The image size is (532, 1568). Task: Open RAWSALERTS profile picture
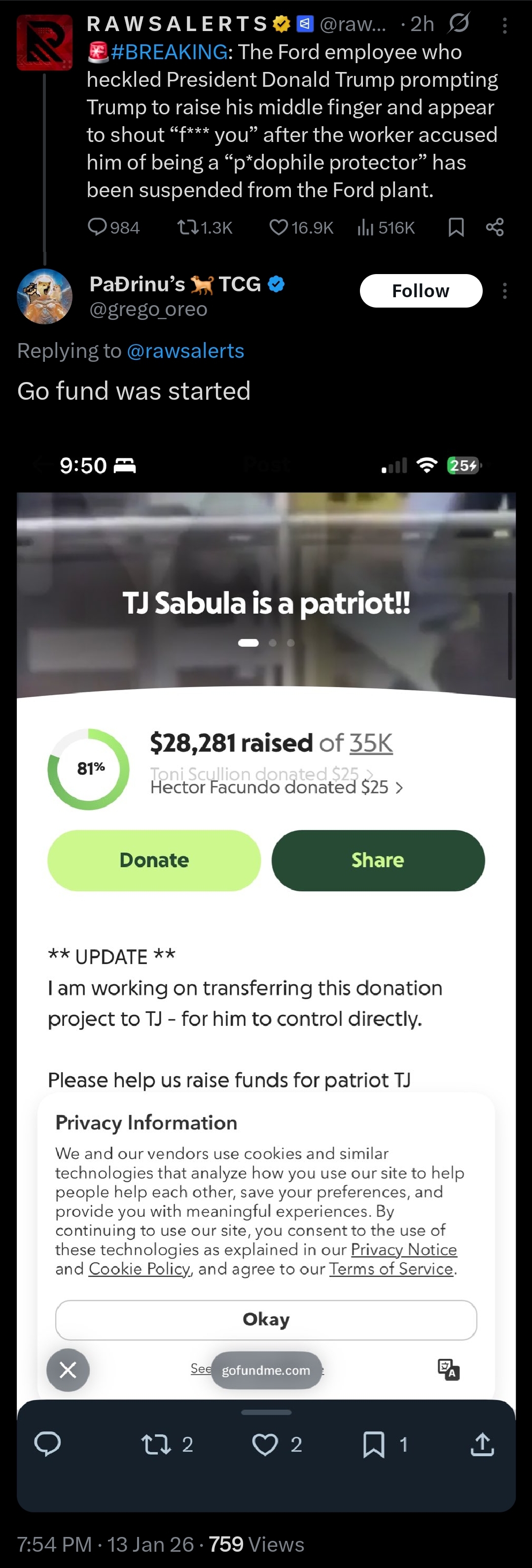pyautogui.click(x=44, y=42)
